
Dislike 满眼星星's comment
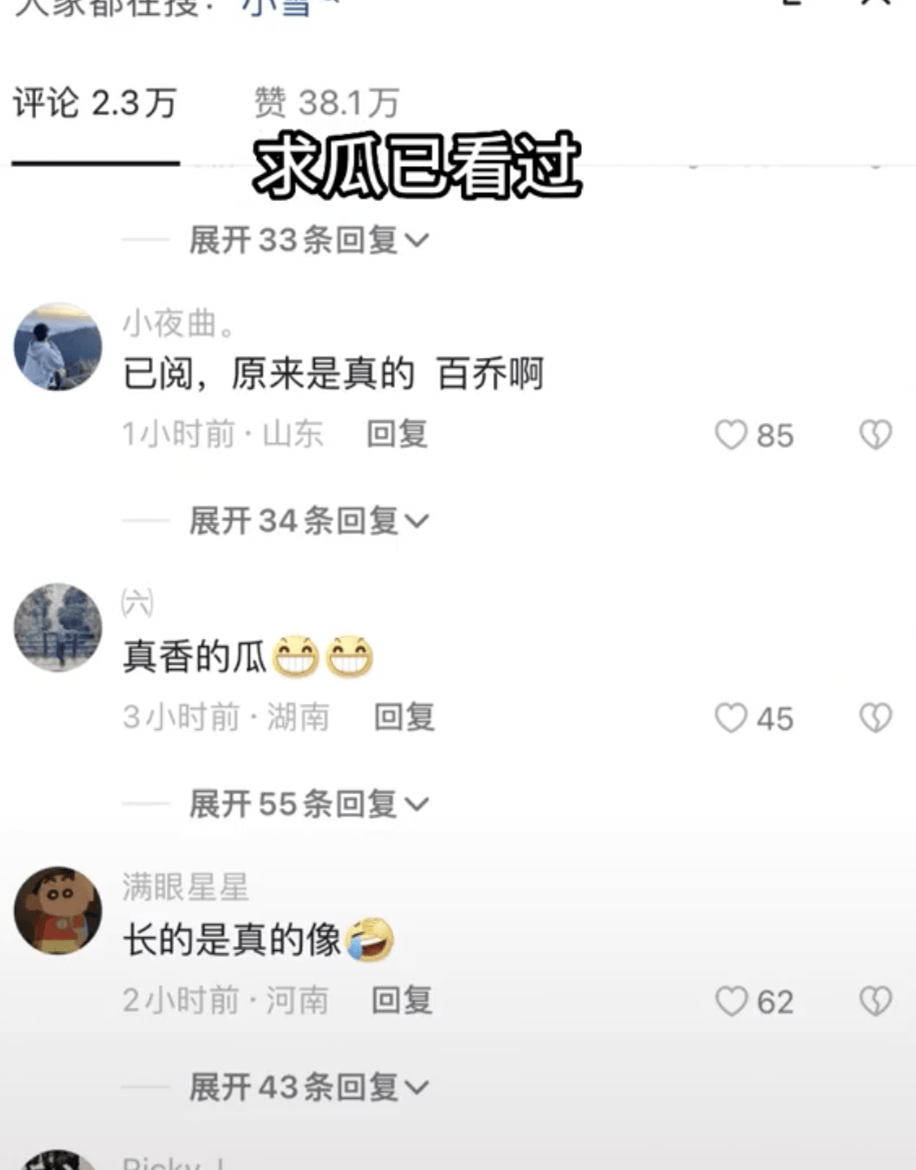pyautogui.click(x=875, y=1001)
